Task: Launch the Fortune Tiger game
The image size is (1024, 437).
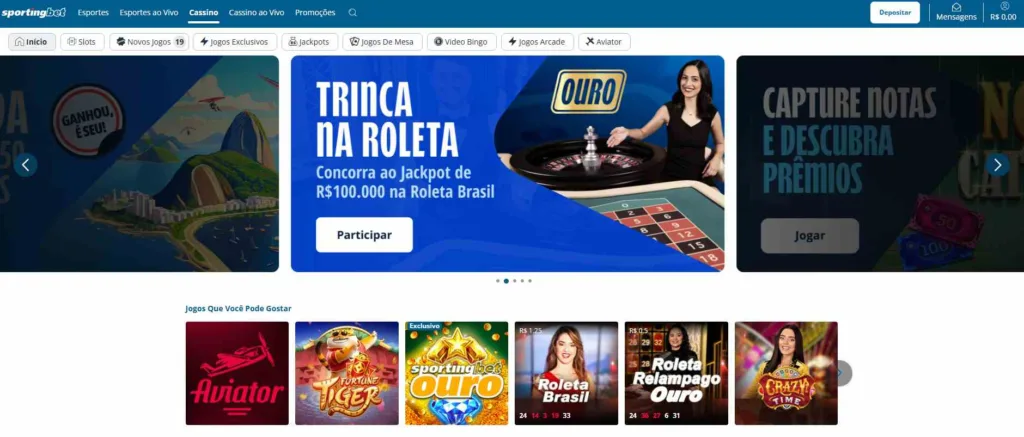Action: [347, 373]
